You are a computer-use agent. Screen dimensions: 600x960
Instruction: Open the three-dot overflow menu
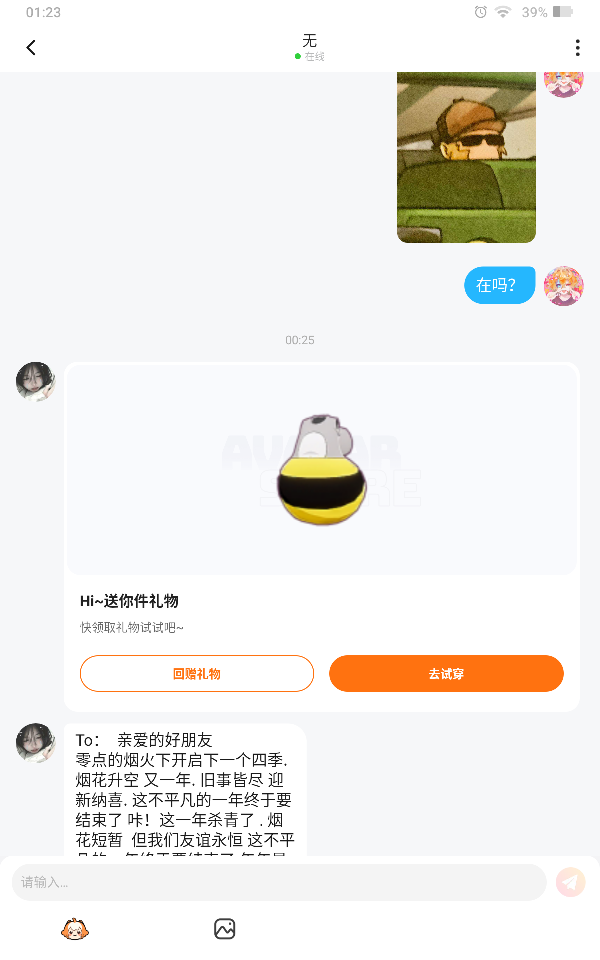click(577, 48)
